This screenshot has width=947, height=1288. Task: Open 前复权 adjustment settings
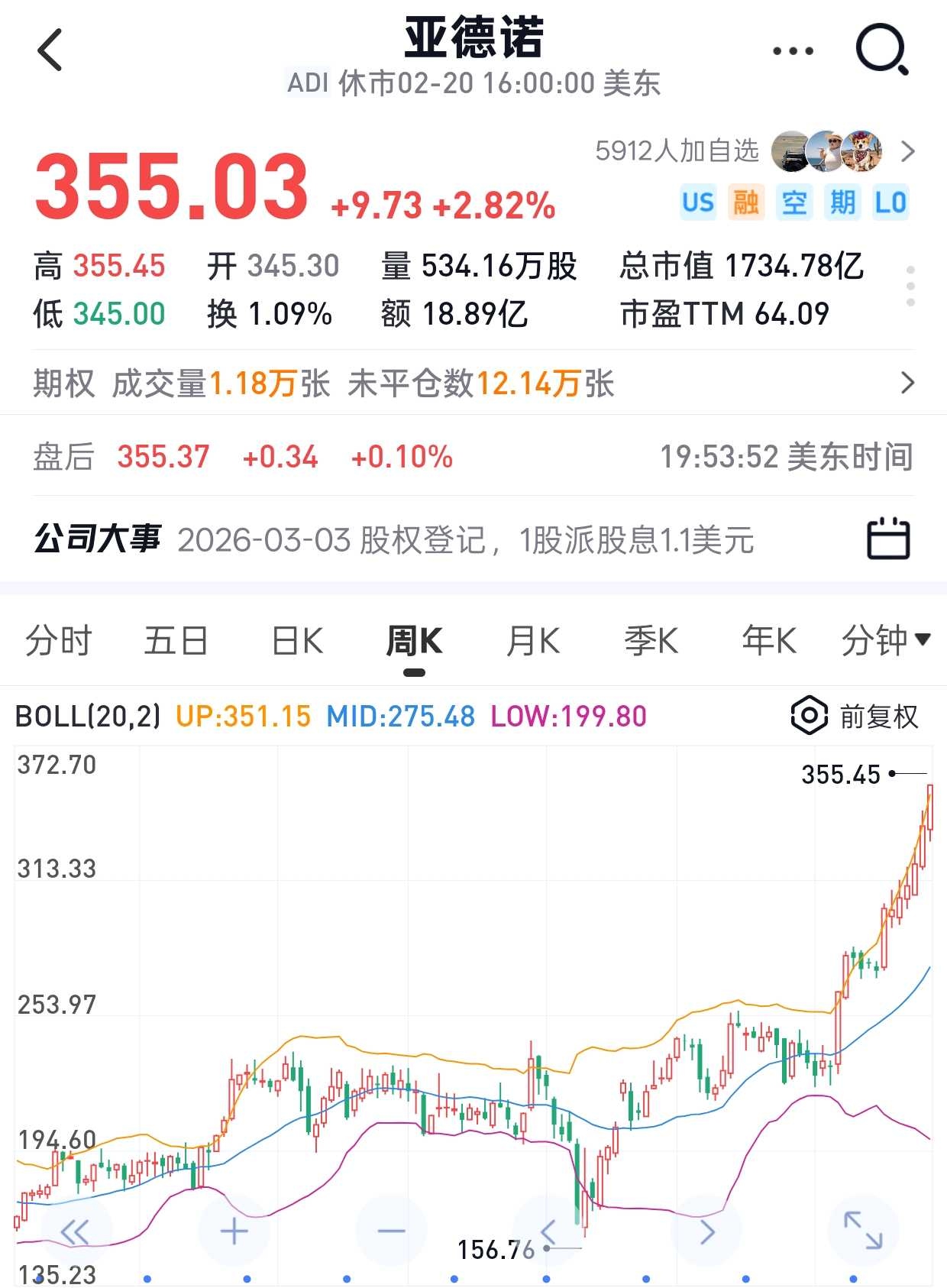pyautogui.click(x=855, y=717)
